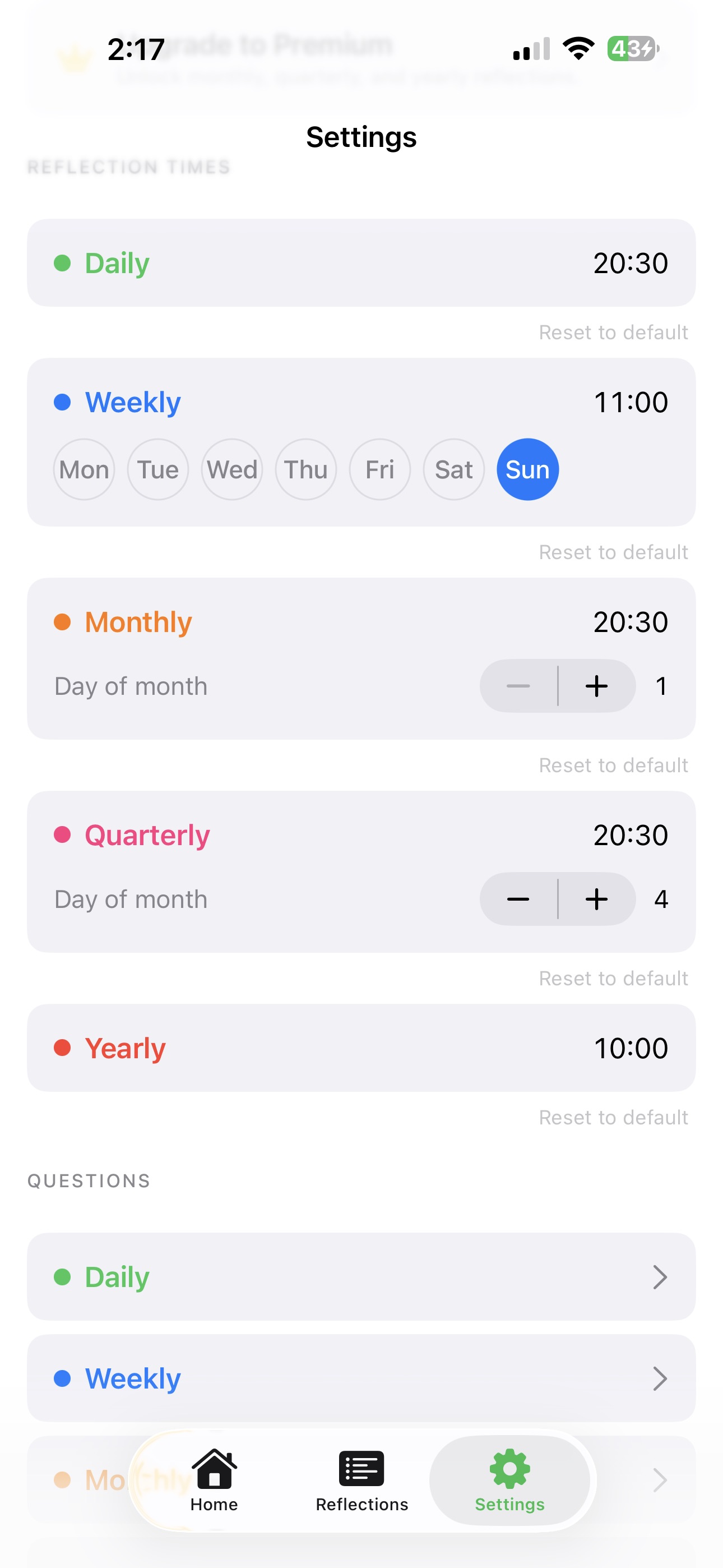The height and width of the screenshot is (1568, 723).
Task: Switch to the Reflections tab
Action: [x=361, y=1481]
